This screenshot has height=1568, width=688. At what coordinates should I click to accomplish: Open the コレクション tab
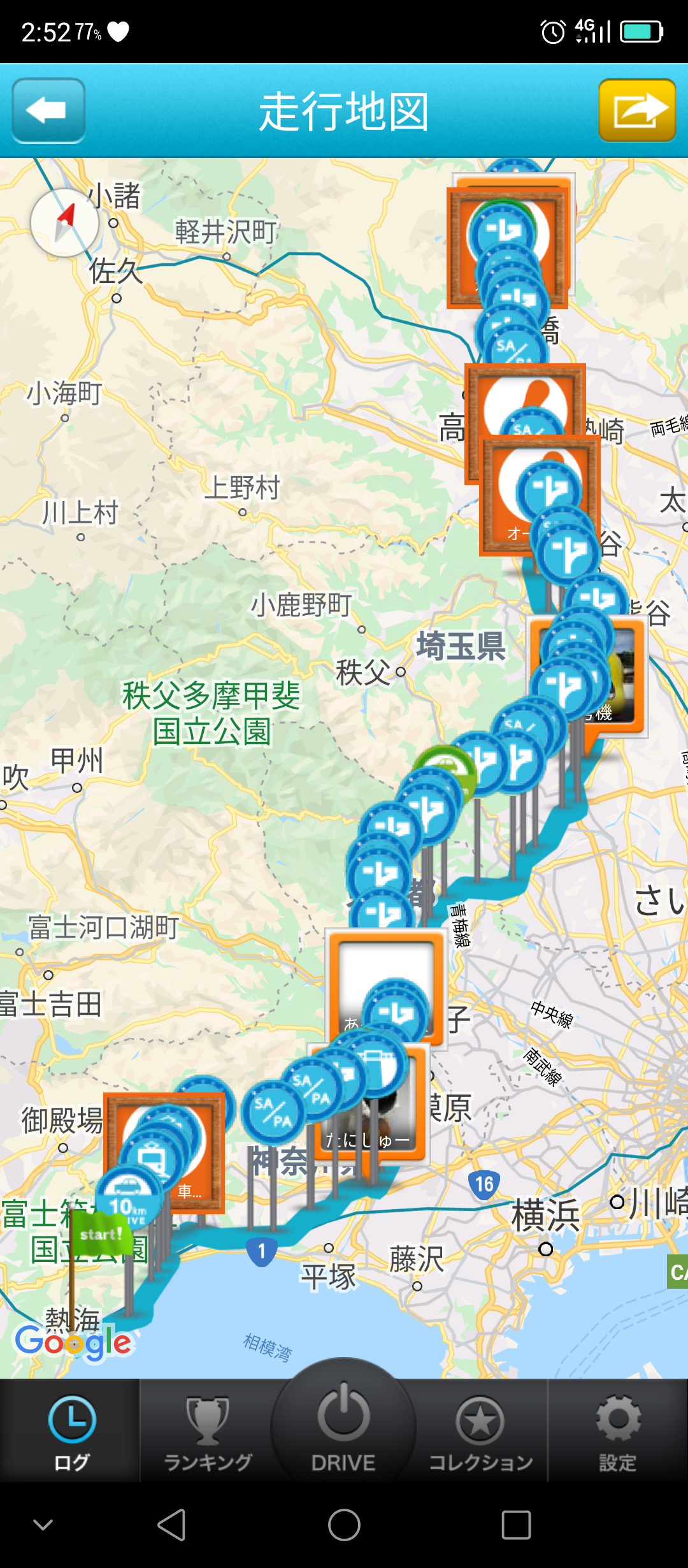click(480, 1430)
